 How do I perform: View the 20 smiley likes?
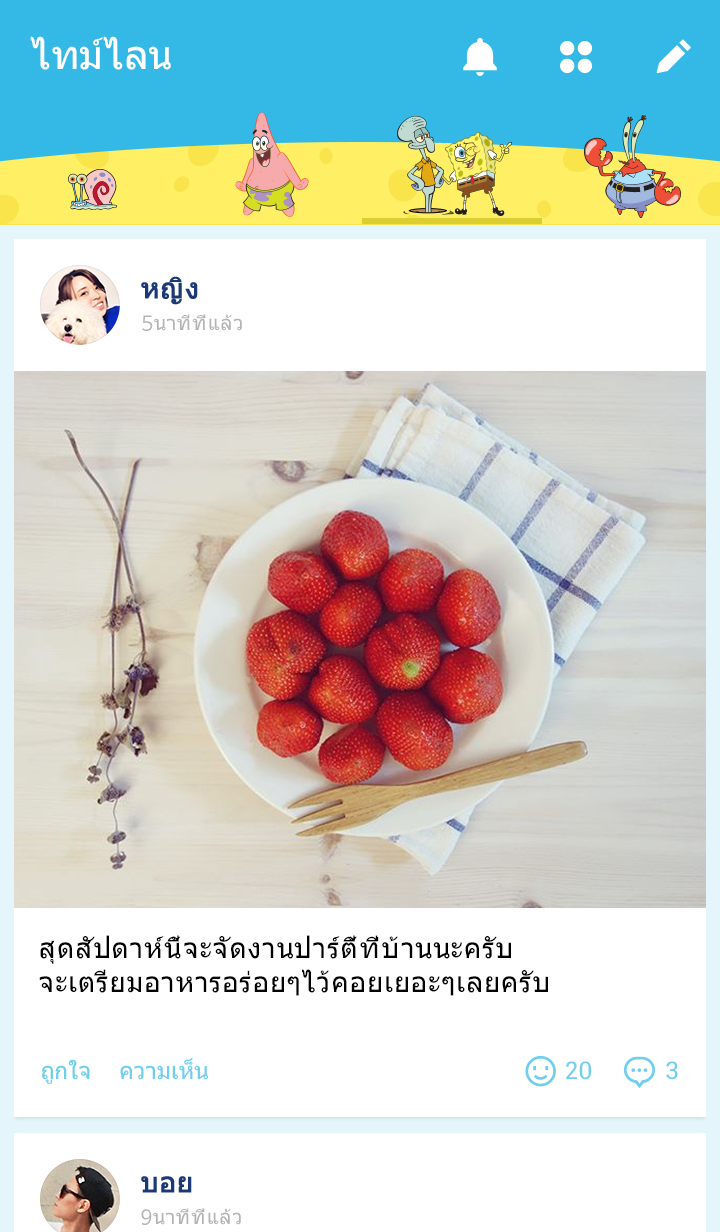tap(558, 1071)
